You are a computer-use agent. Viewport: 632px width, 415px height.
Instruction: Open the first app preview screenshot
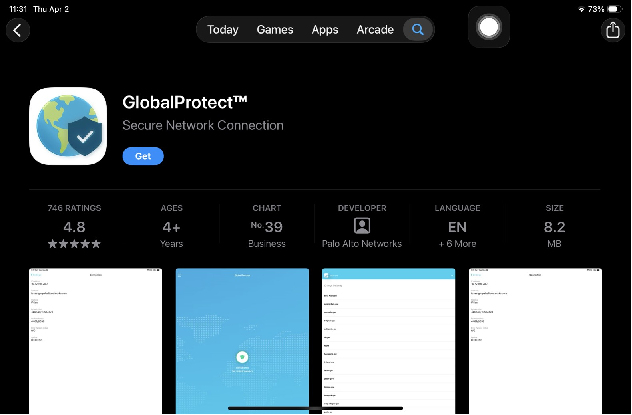click(96, 340)
